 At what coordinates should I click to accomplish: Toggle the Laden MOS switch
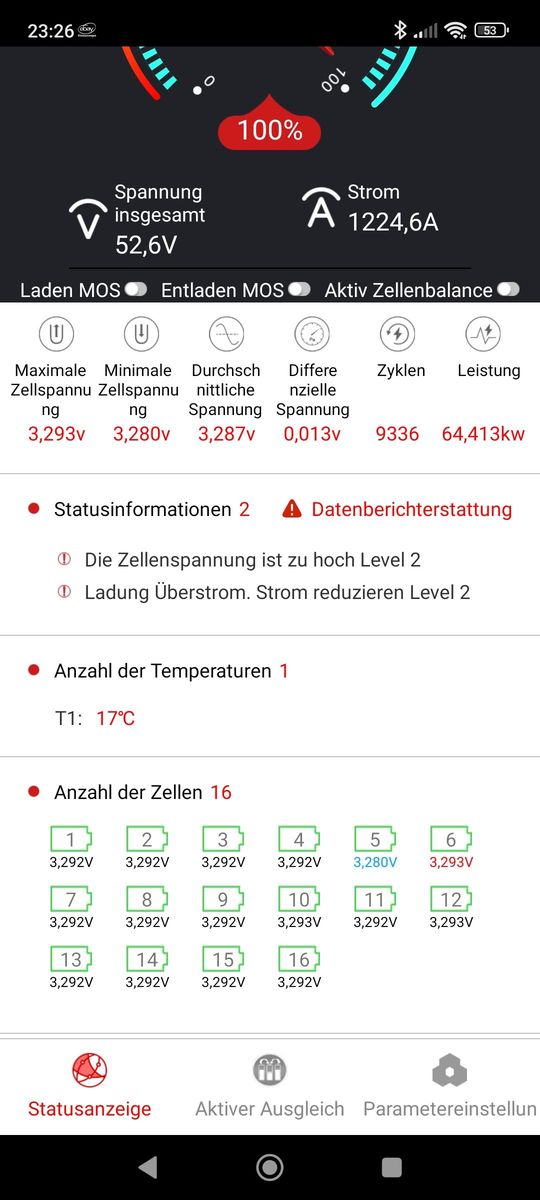pyautogui.click(x=136, y=290)
